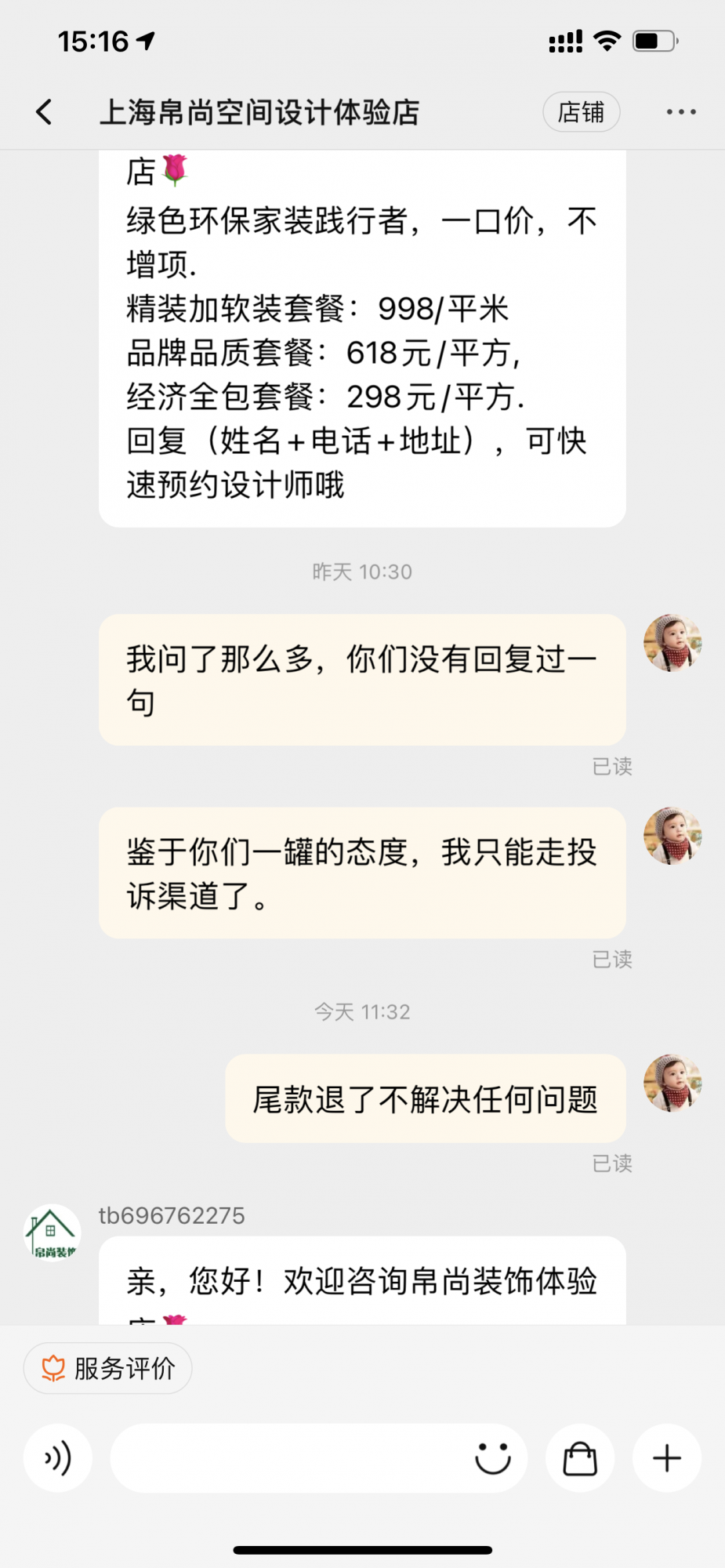
Task: Switch to voice input mode
Action: tap(58, 1458)
